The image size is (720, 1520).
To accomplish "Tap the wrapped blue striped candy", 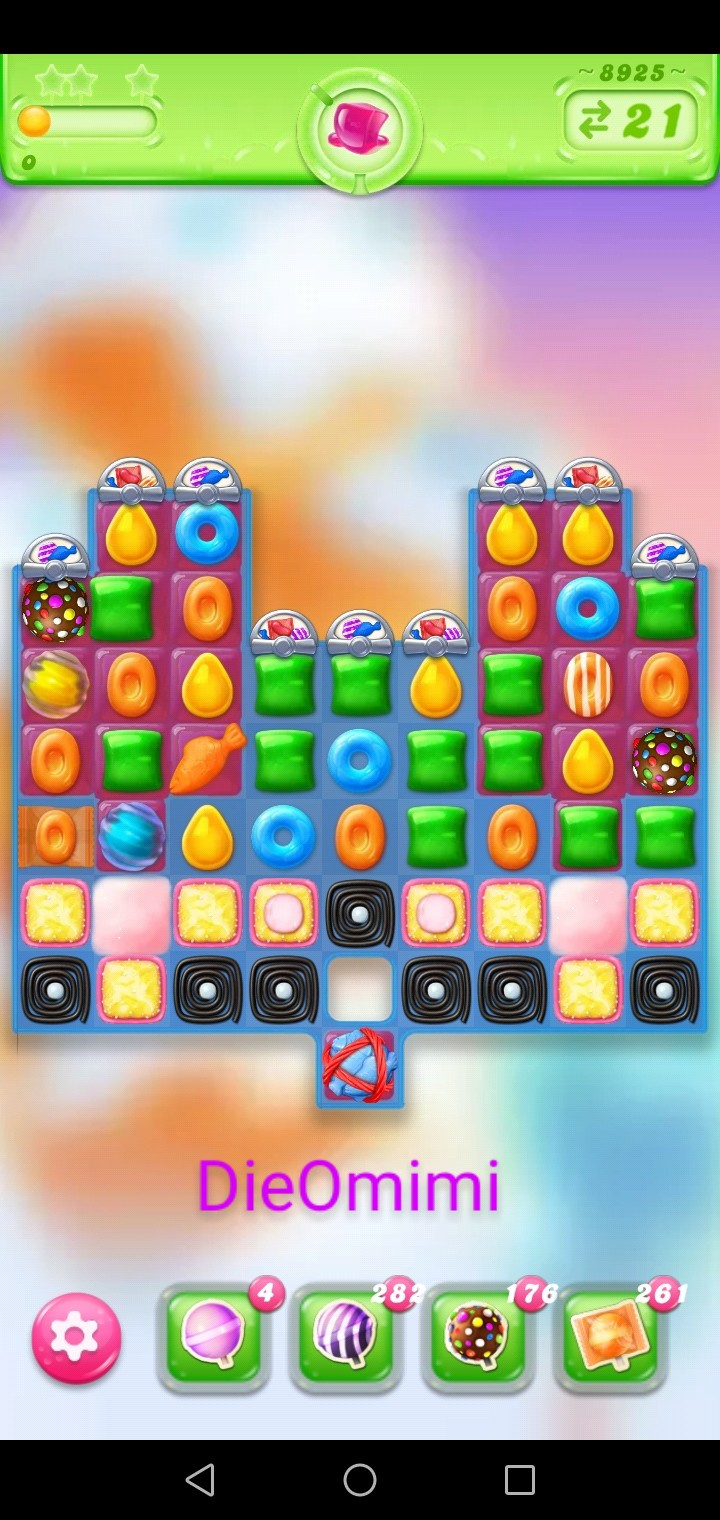I will 131,835.
